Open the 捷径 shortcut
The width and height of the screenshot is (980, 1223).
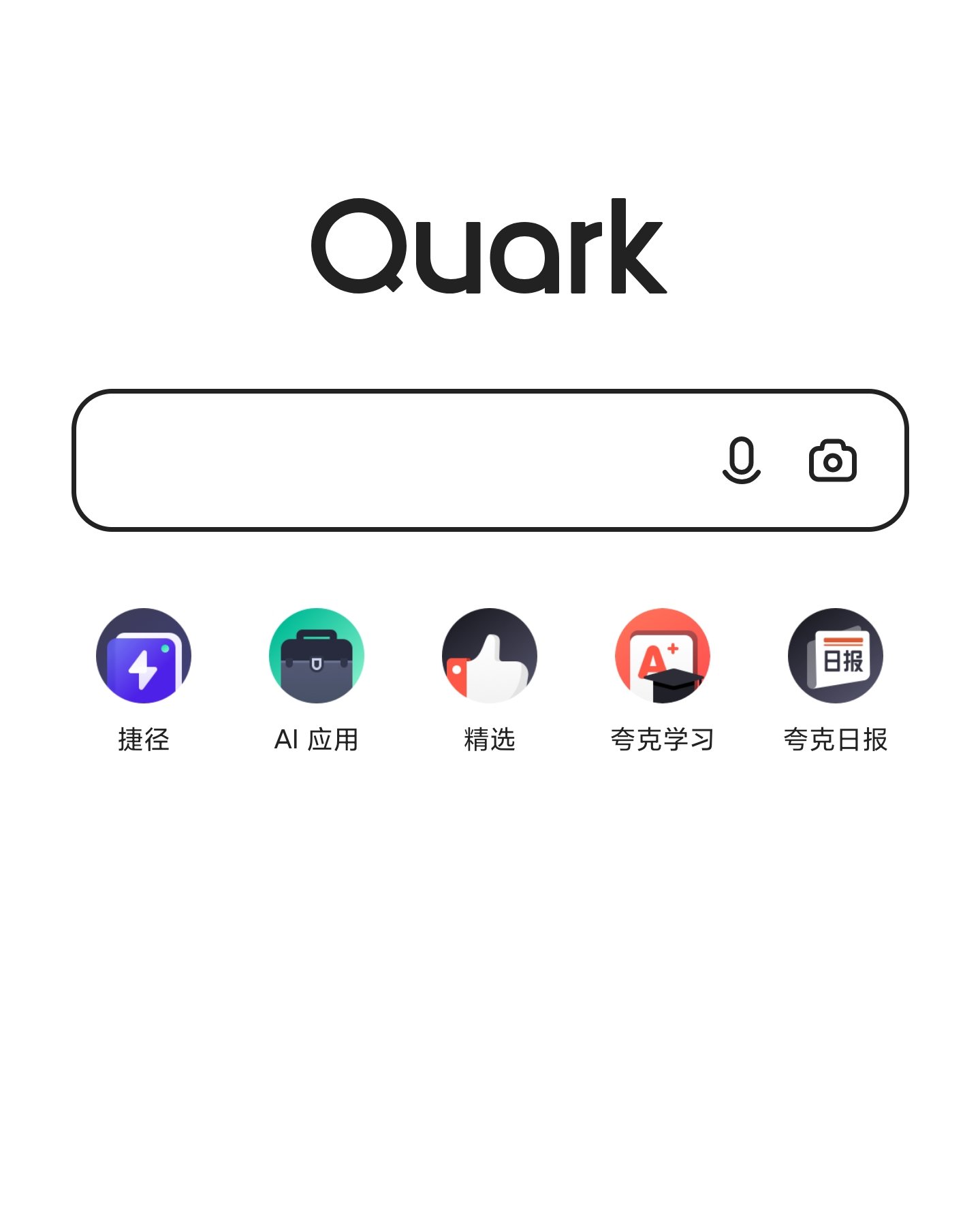pyautogui.click(x=144, y=656)
